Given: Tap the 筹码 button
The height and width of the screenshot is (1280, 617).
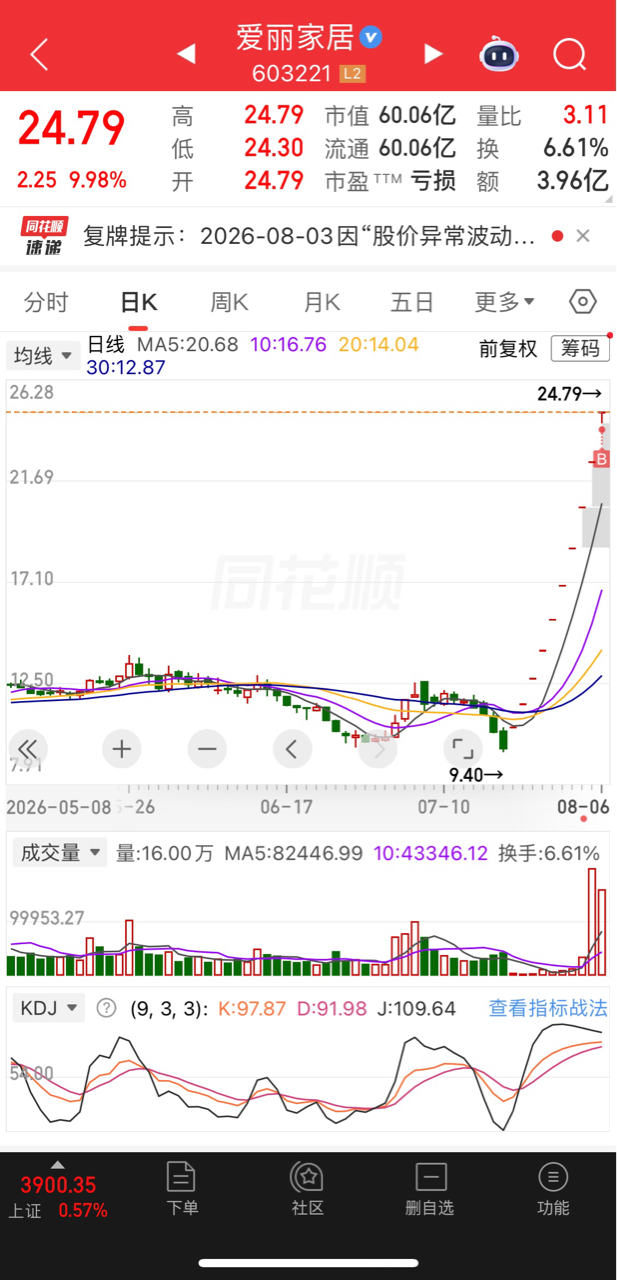Looking at the screenshot, I should pyautogui.click(x=580, y=348).
